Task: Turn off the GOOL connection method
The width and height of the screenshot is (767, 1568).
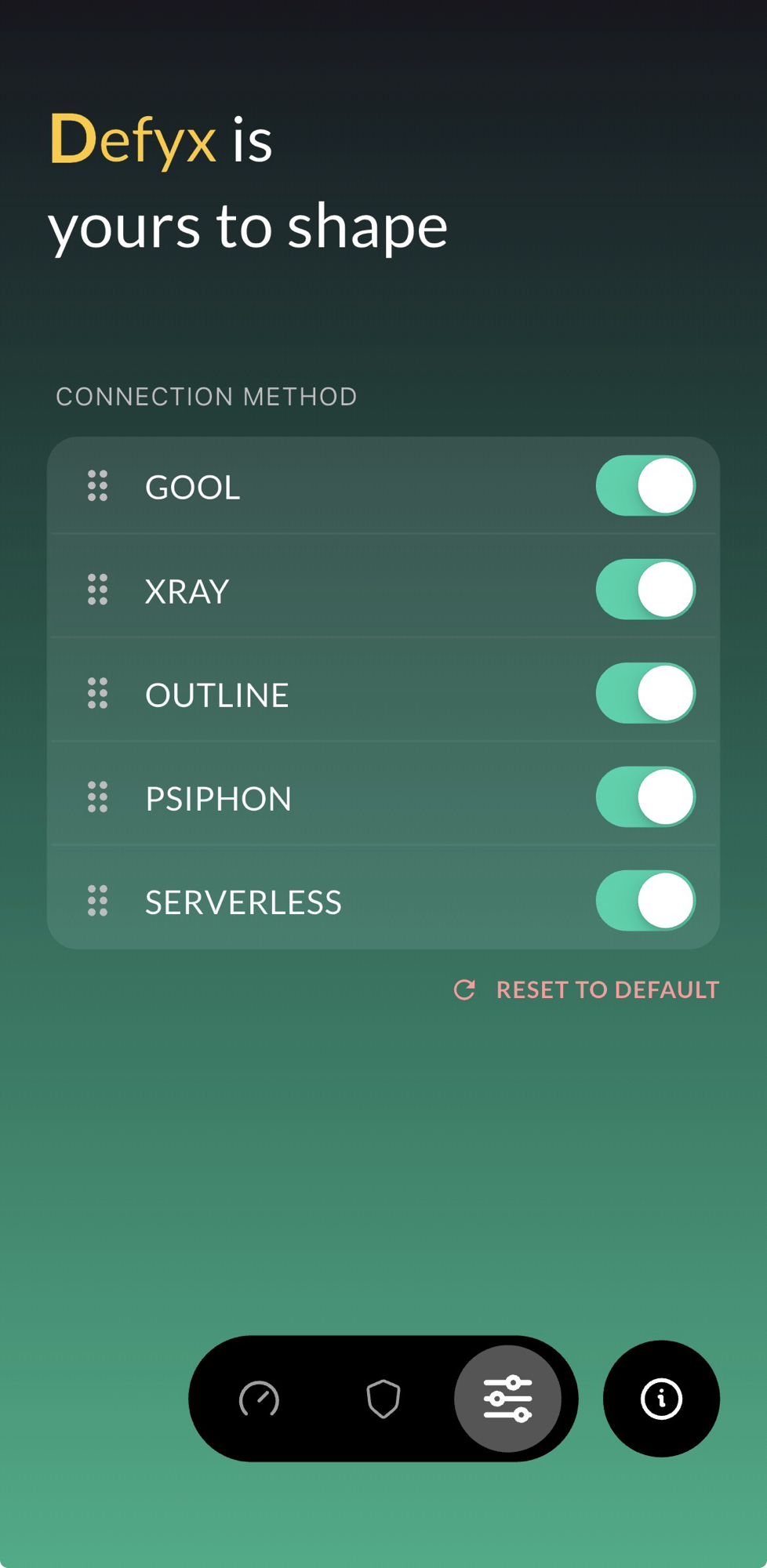Action: (645, 486)
